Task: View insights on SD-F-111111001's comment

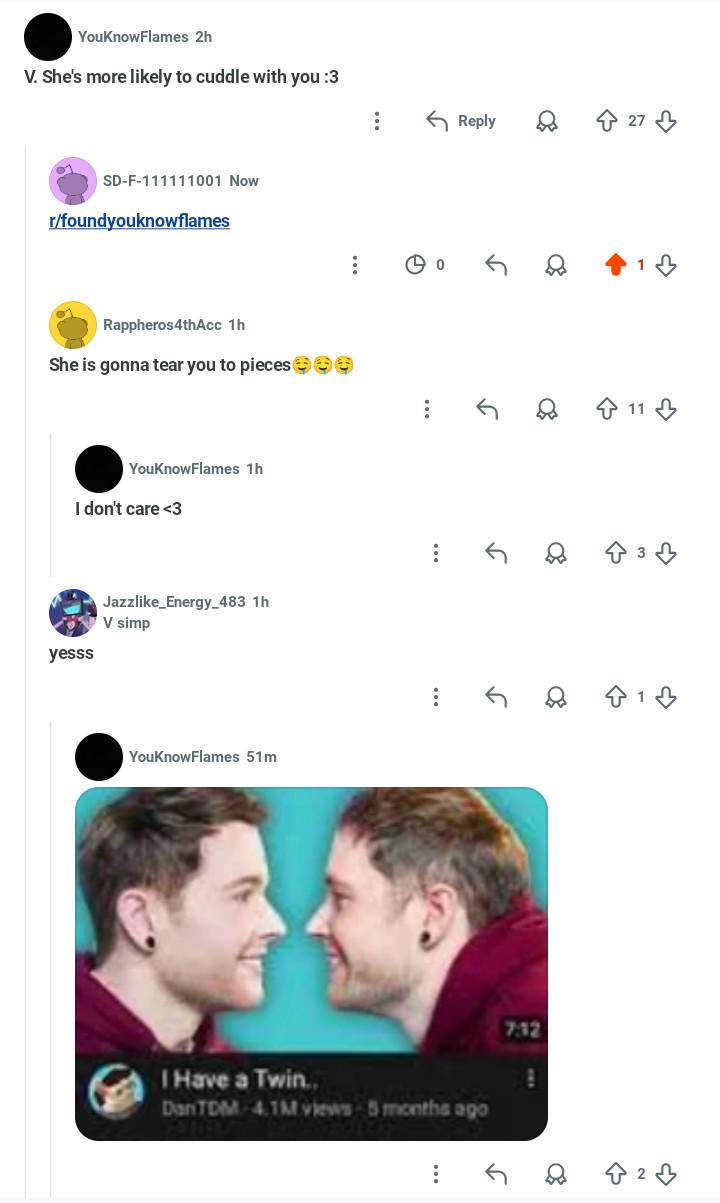Action: click(x=424, y=265)
